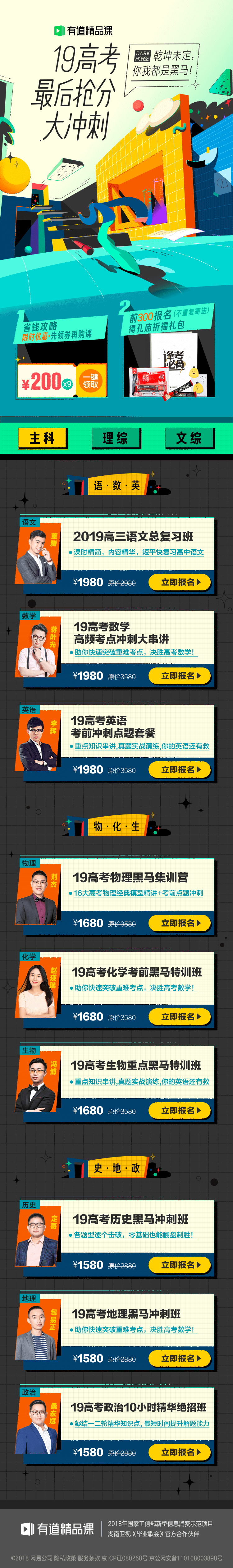Sign up for 2019高三语文总复习班
233x1568 pixels.
point(180,582)
